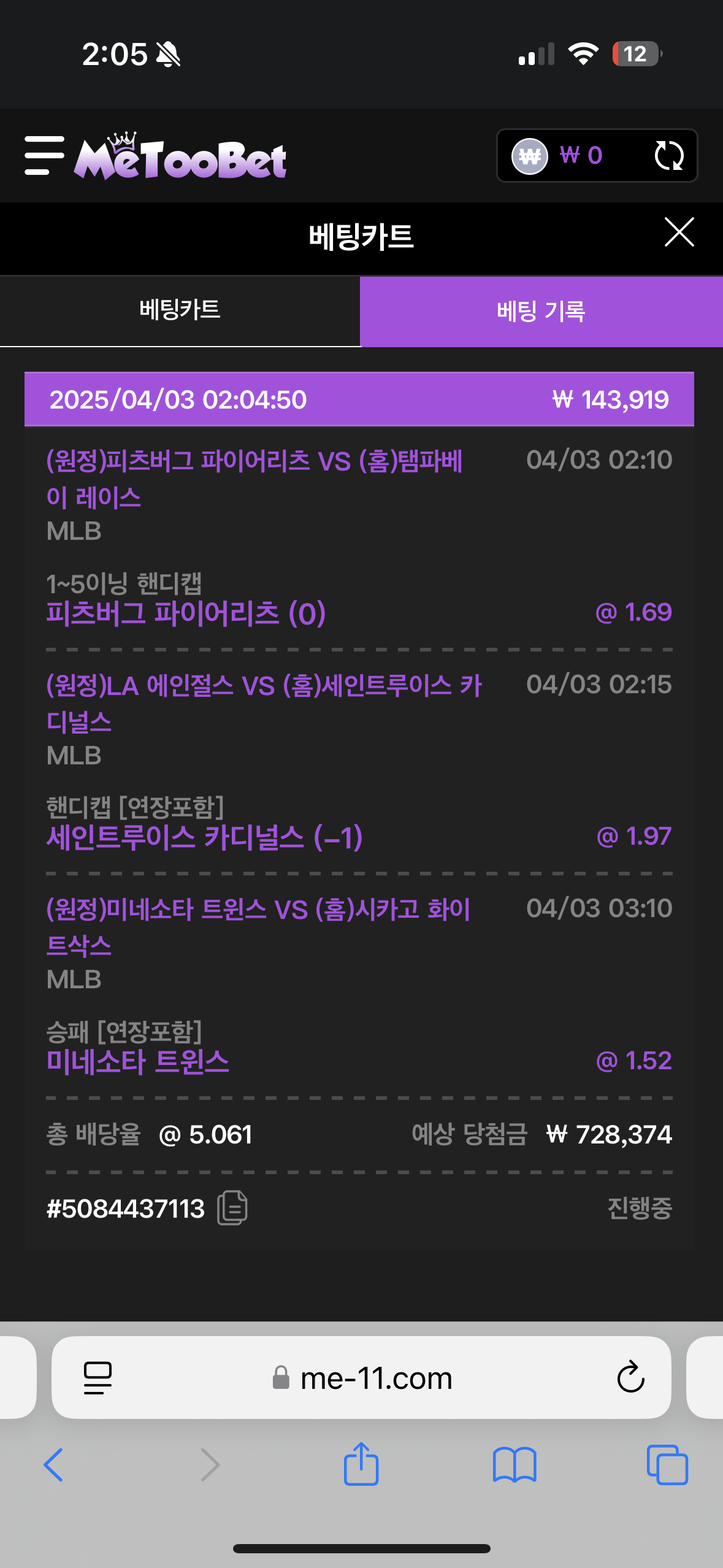Screen dimensions: 723x1568
Task: Reload the page in Safari
Action: (x=630, y=1377)
